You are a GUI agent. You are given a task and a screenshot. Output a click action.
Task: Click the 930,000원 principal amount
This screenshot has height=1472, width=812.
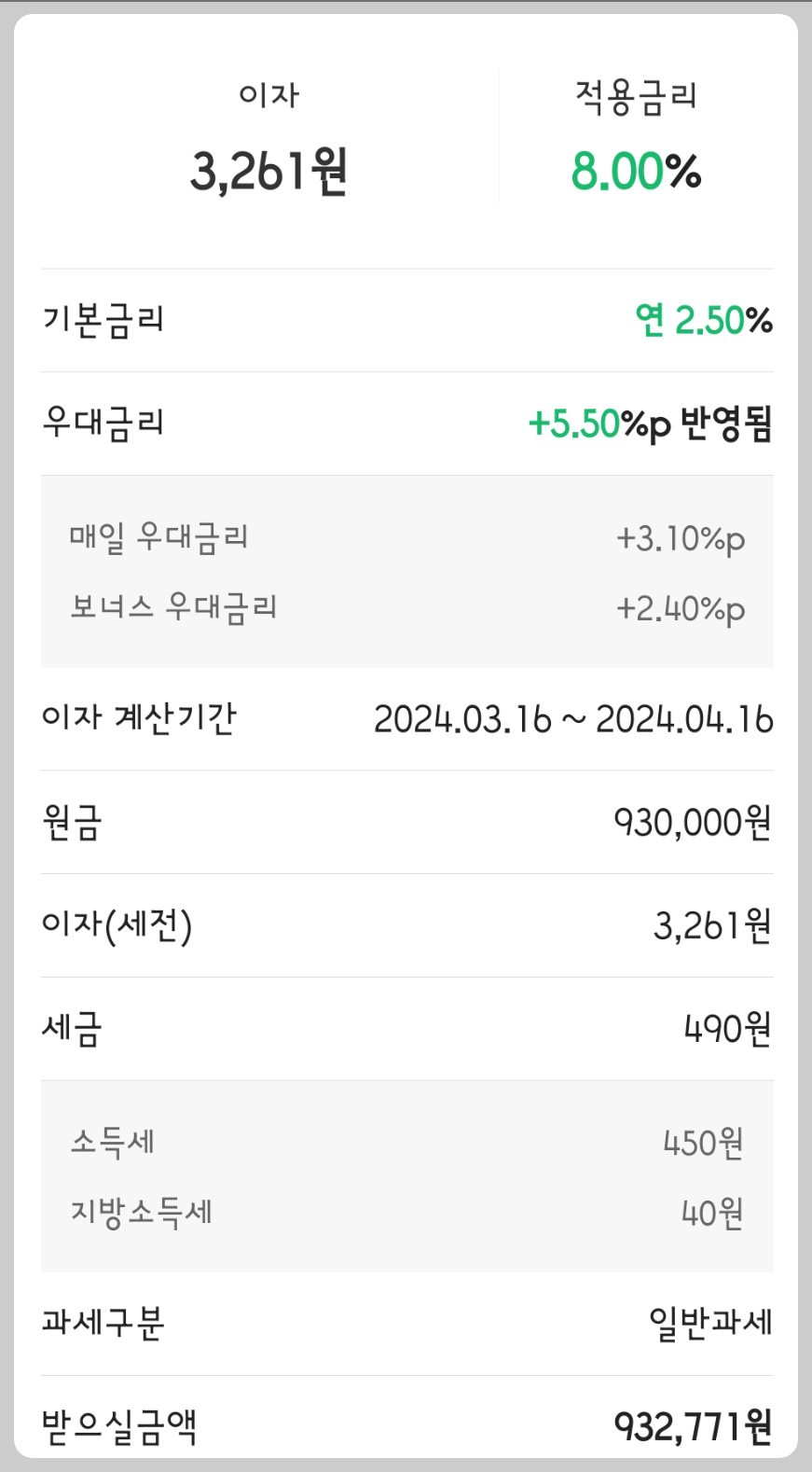695,821
